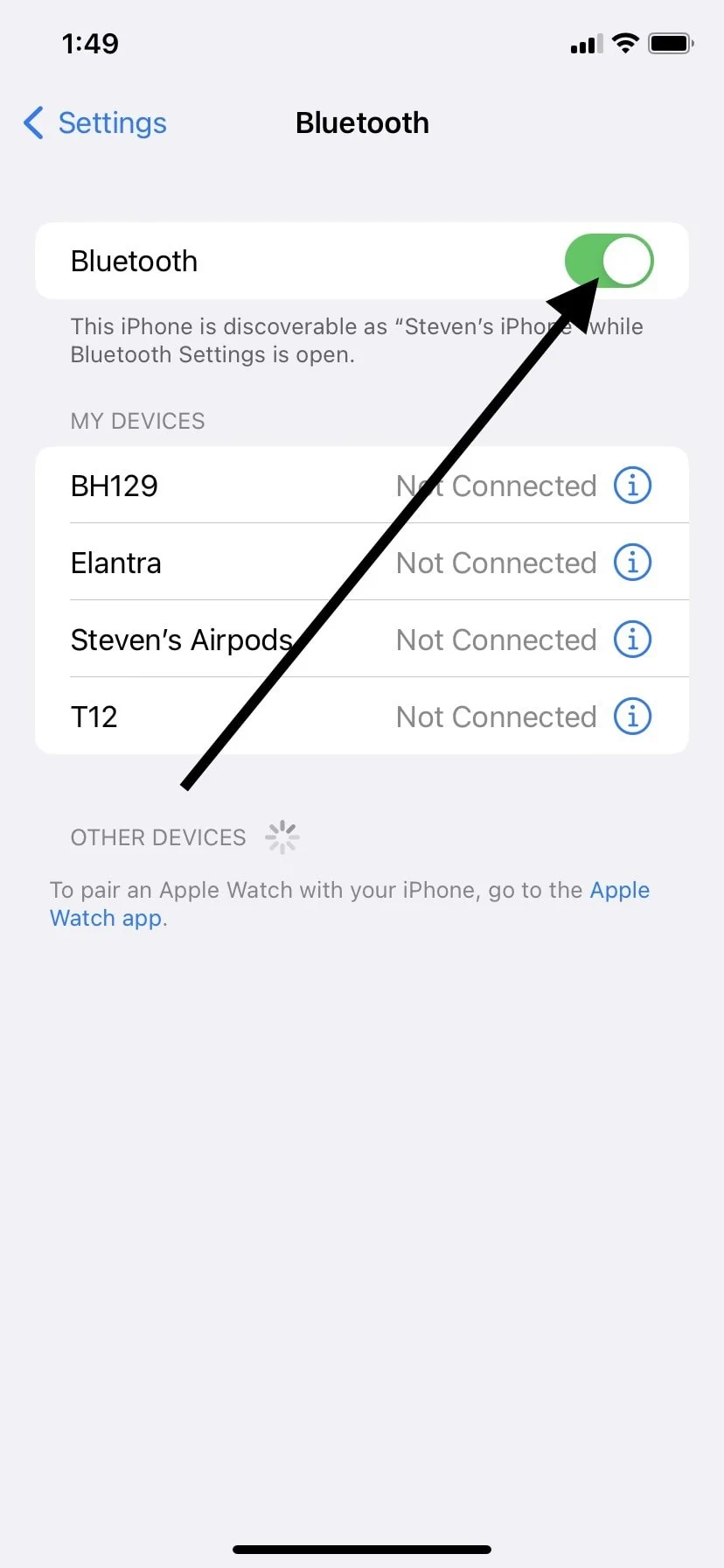Go back to Settings

(94, 123)
